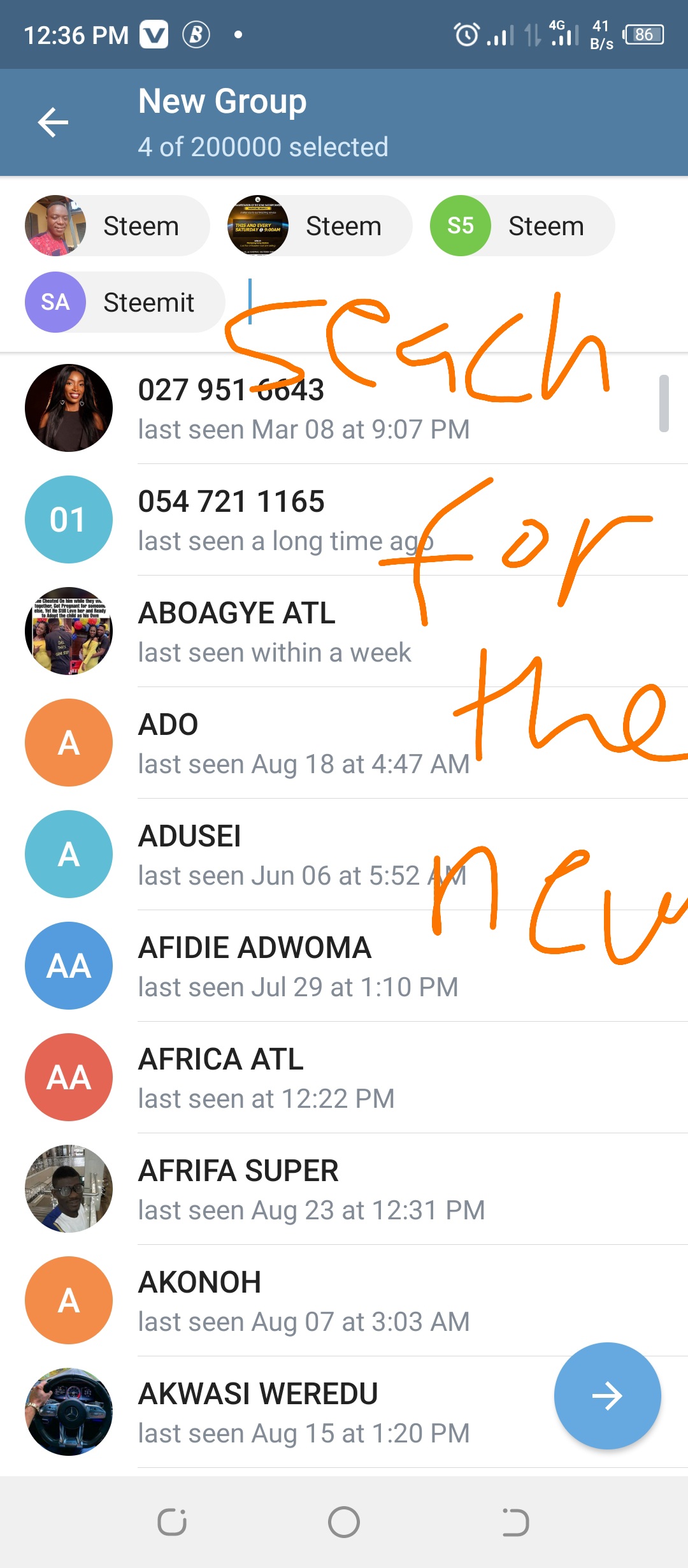Add AFRIFA SUPER to the group
Image resolution: width=688 pixels, height=1568 pixels.
pos(344,1189)
